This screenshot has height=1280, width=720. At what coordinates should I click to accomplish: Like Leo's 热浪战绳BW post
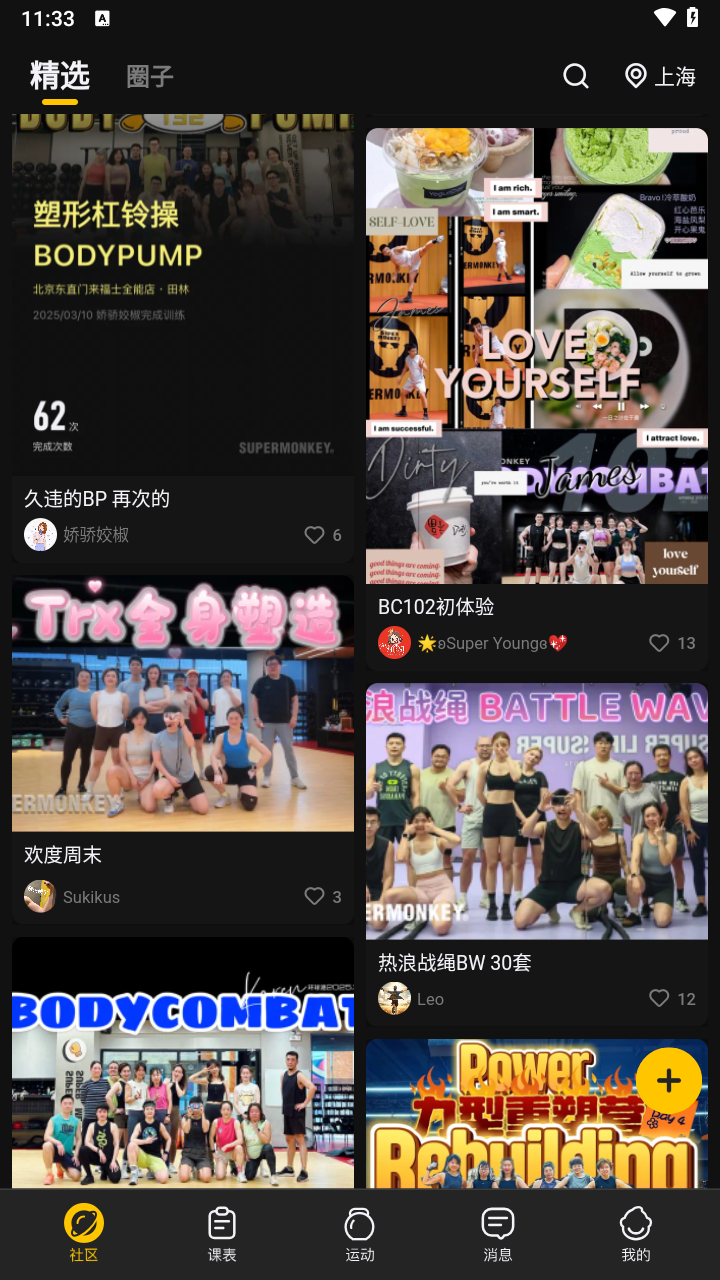660,998
